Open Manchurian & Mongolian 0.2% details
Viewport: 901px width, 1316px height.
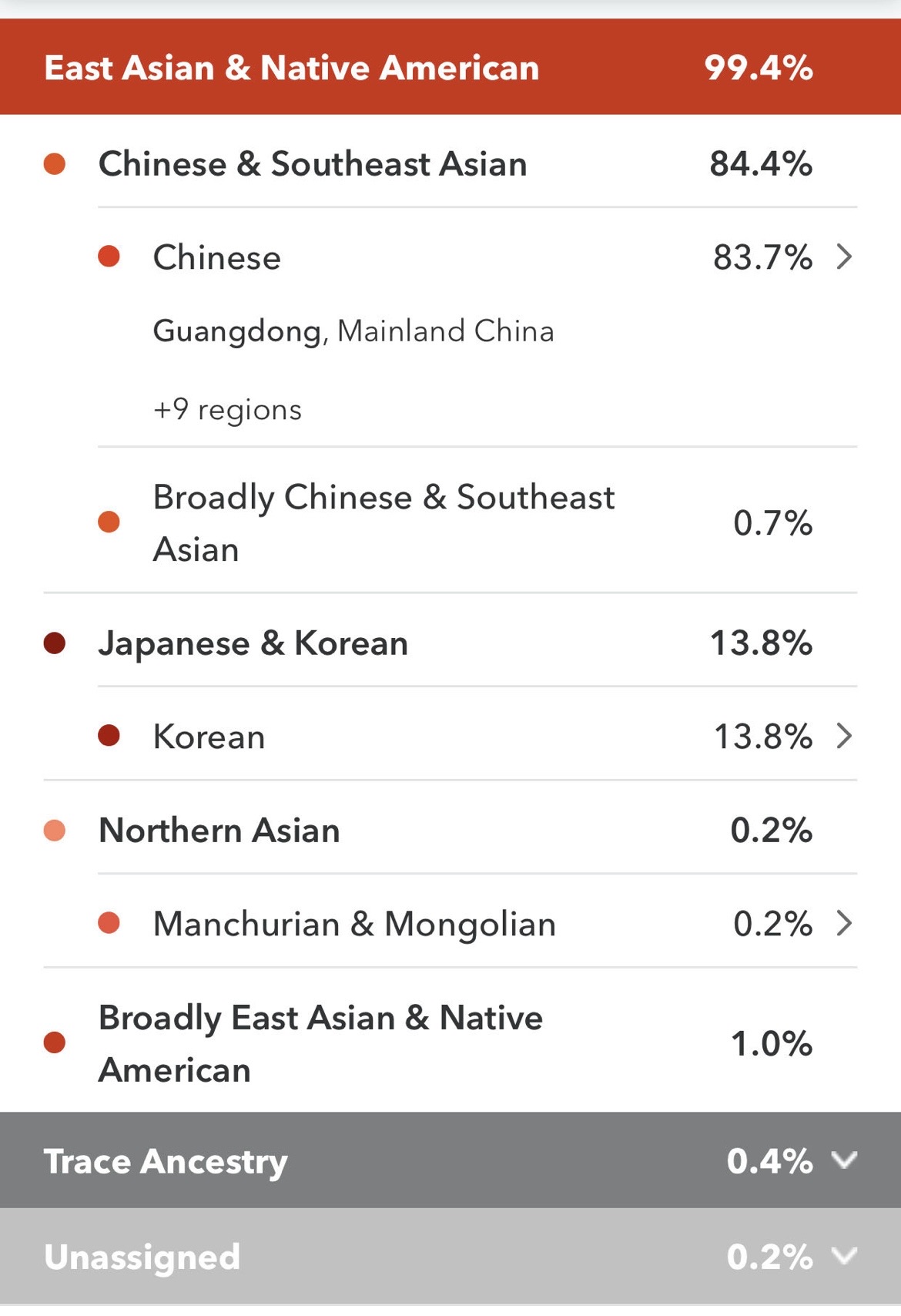[x=844, y=923]
